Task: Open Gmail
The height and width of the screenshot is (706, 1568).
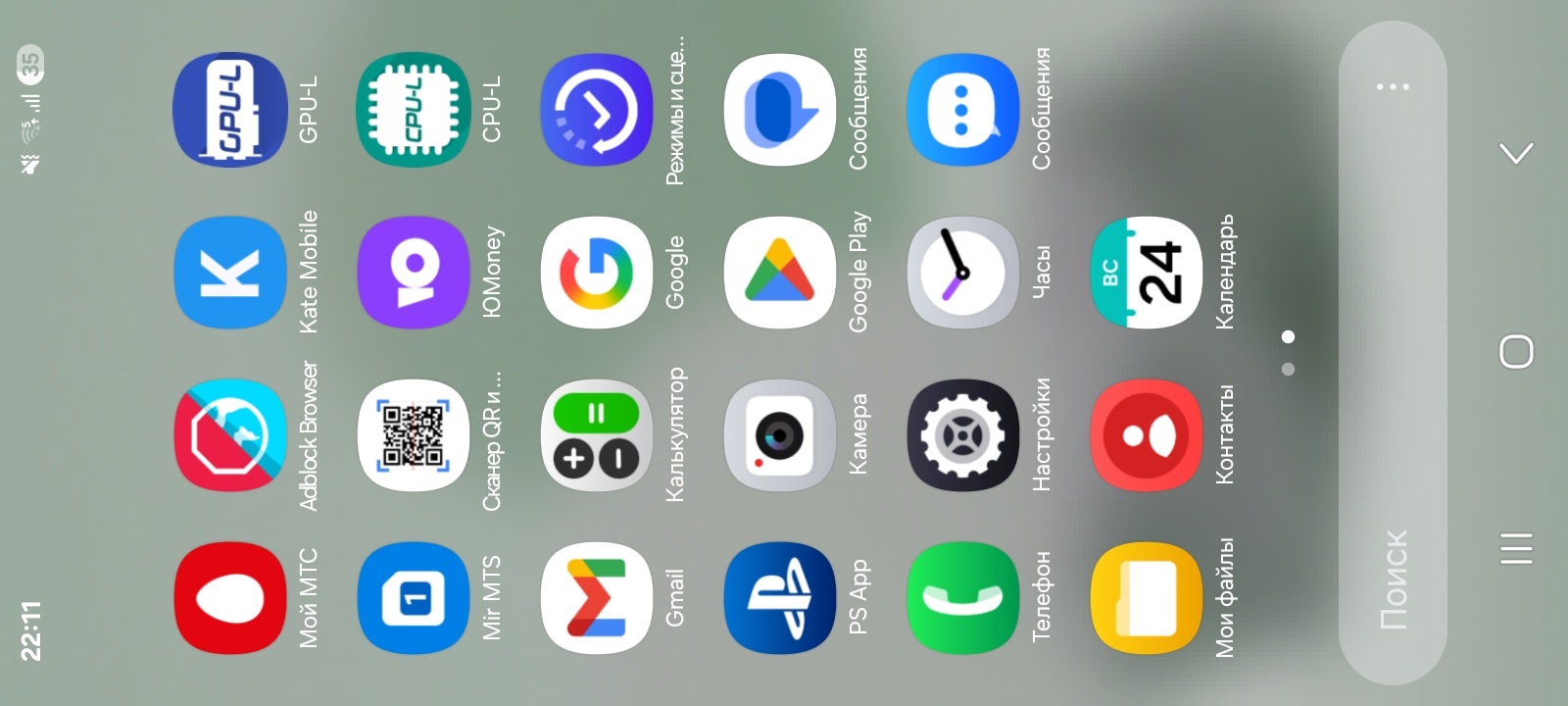Action: (x=597, y=598)
